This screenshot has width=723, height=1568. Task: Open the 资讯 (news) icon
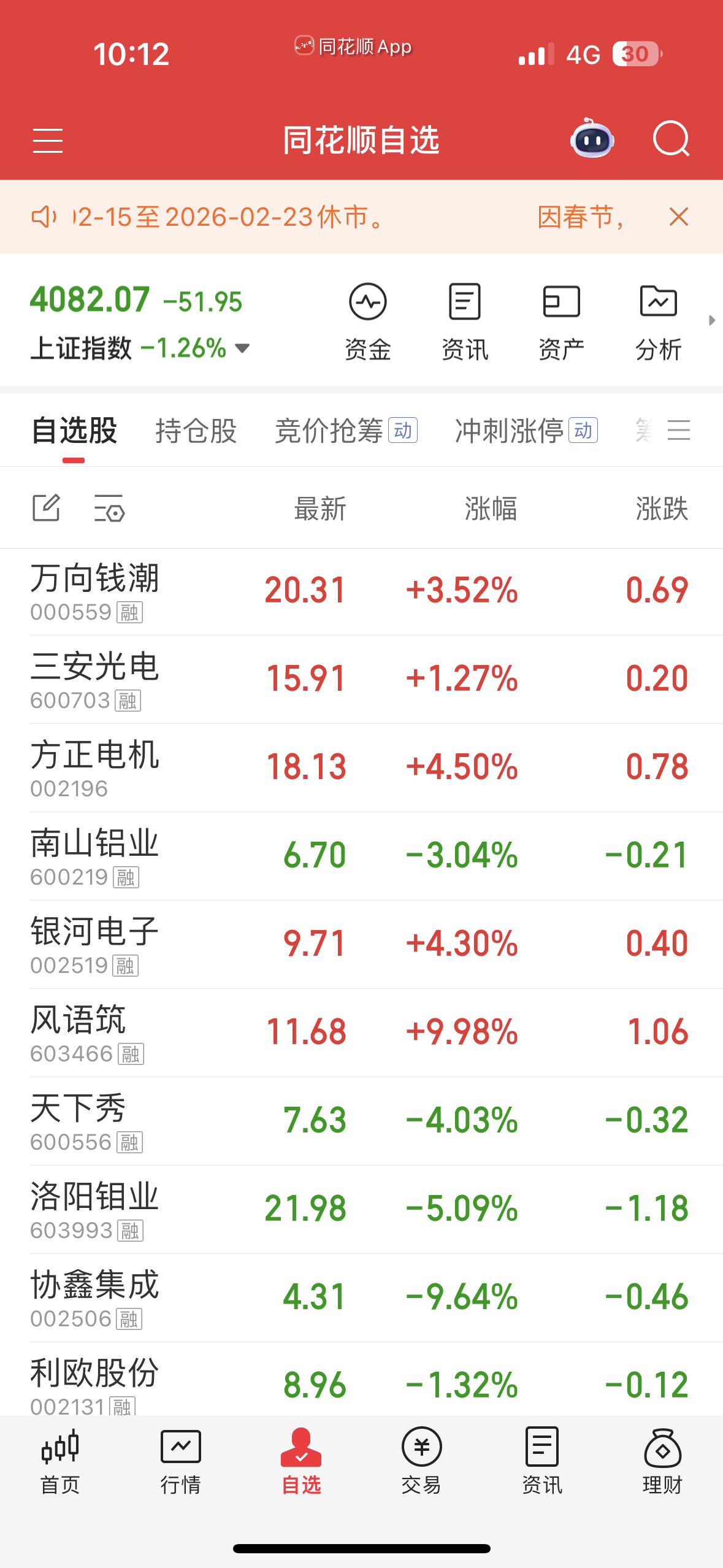(x=464, y=319)
